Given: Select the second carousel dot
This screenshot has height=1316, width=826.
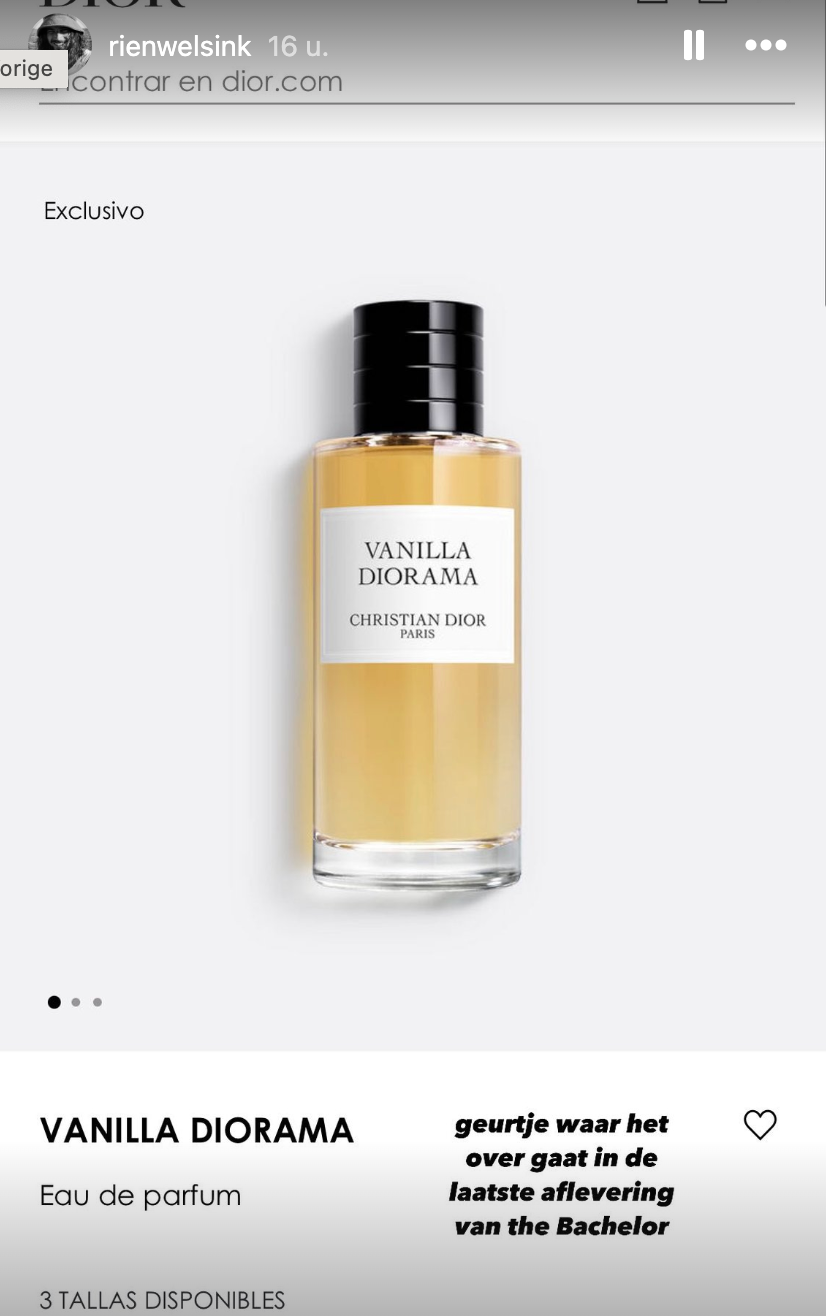Looking at the screenshot, I should pyautogui.click(x=76, y=1001).
